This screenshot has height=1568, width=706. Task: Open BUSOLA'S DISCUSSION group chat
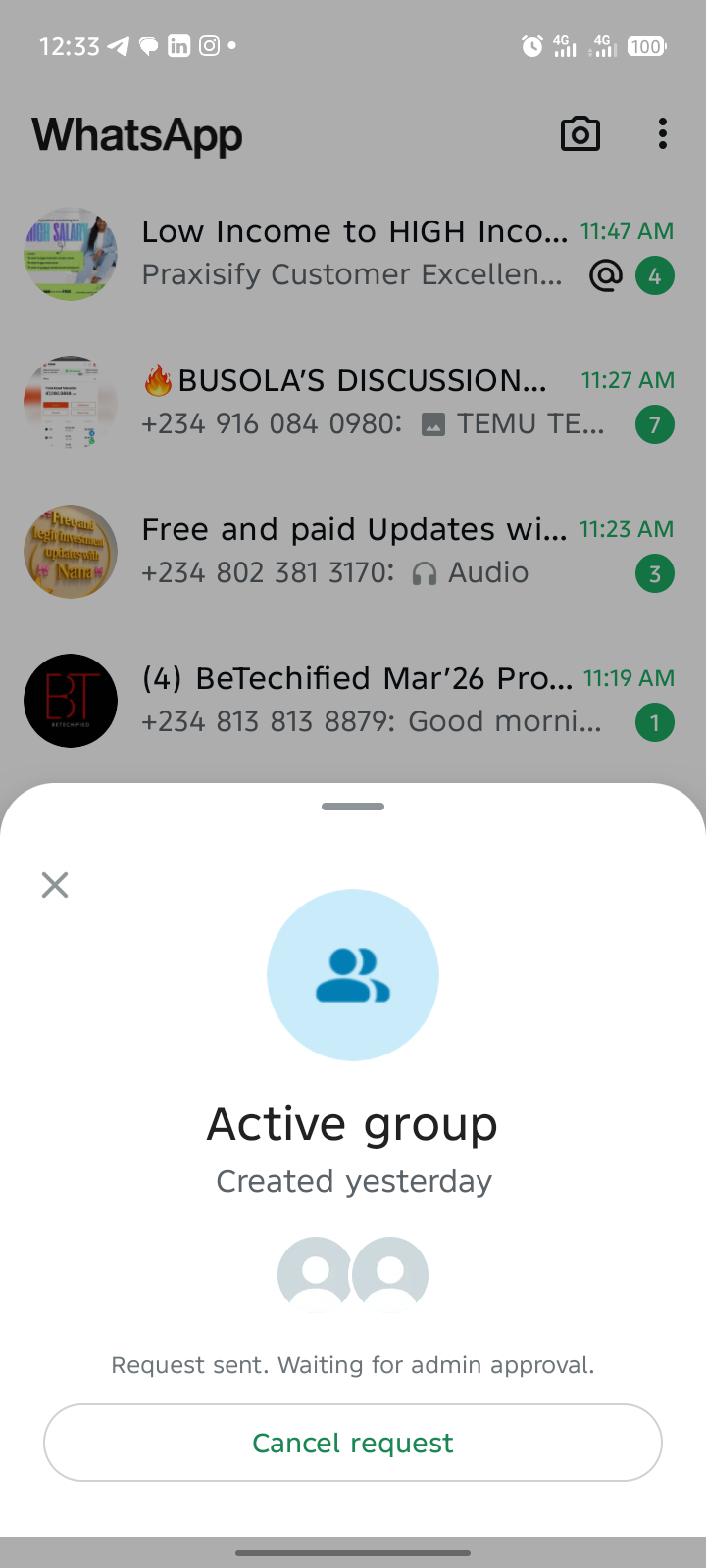353,402
